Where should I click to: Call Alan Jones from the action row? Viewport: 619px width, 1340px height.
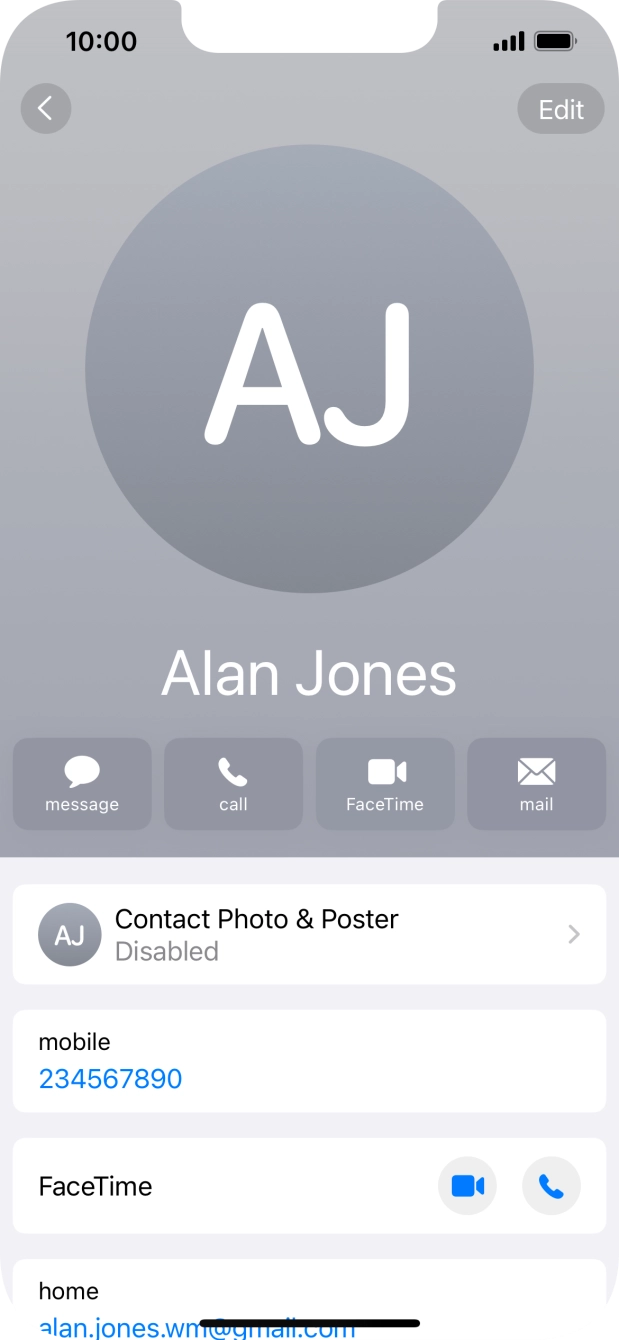click(x=233, y=784)
